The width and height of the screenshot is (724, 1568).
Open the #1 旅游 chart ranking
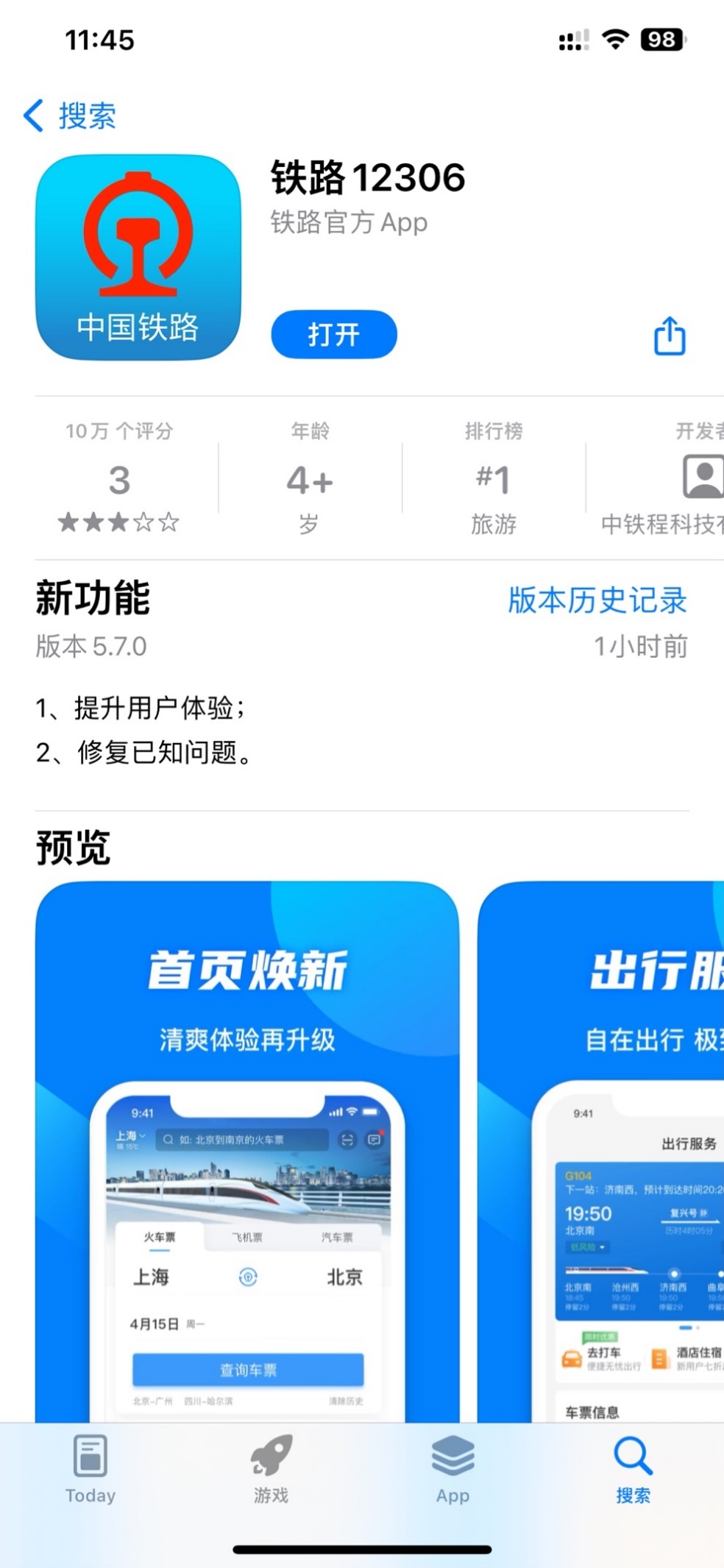click(493, 480)
